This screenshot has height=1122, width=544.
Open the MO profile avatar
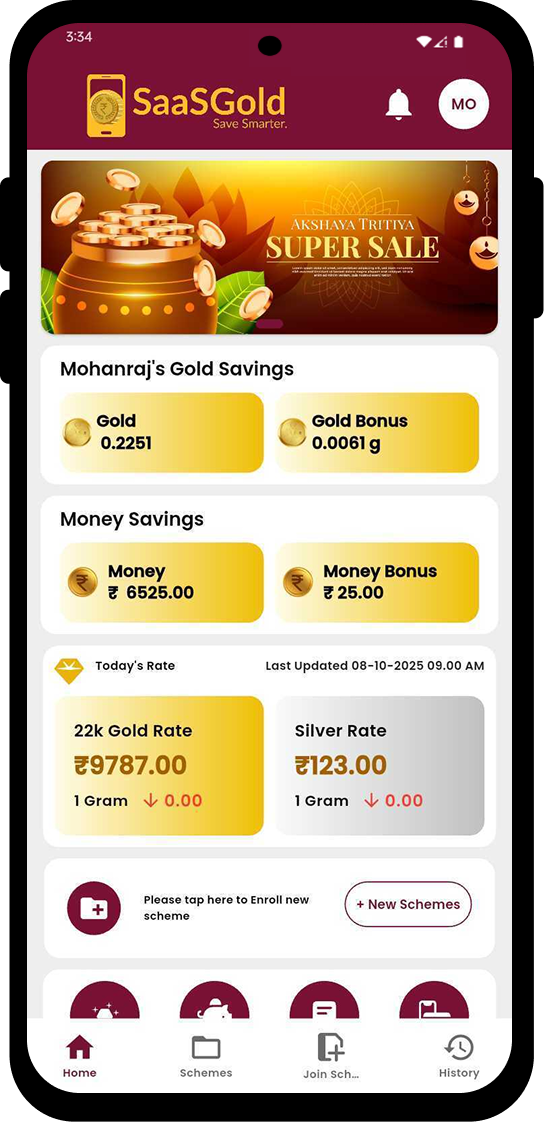click(x=463, y=104)
